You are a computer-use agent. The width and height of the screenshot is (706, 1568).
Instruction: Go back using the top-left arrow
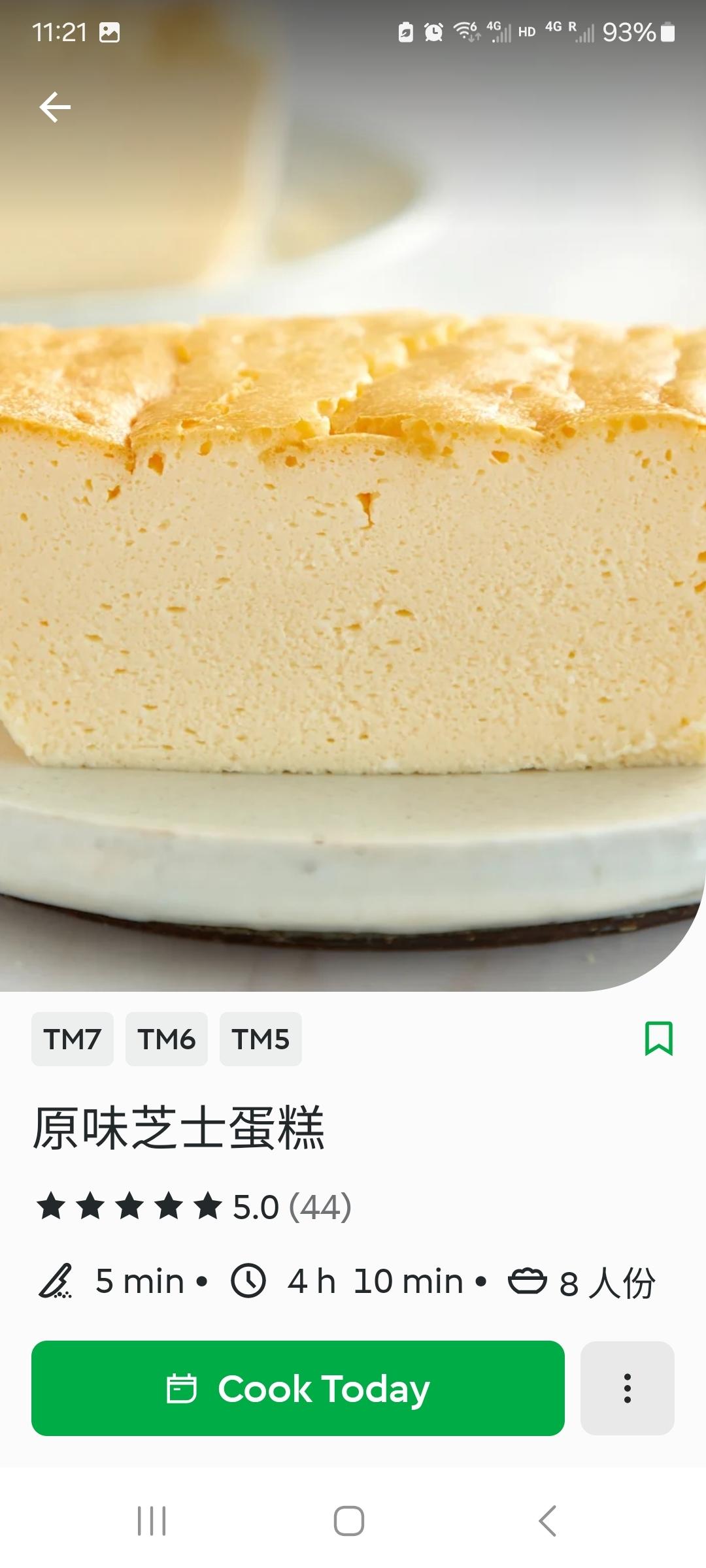coord(55,107)
